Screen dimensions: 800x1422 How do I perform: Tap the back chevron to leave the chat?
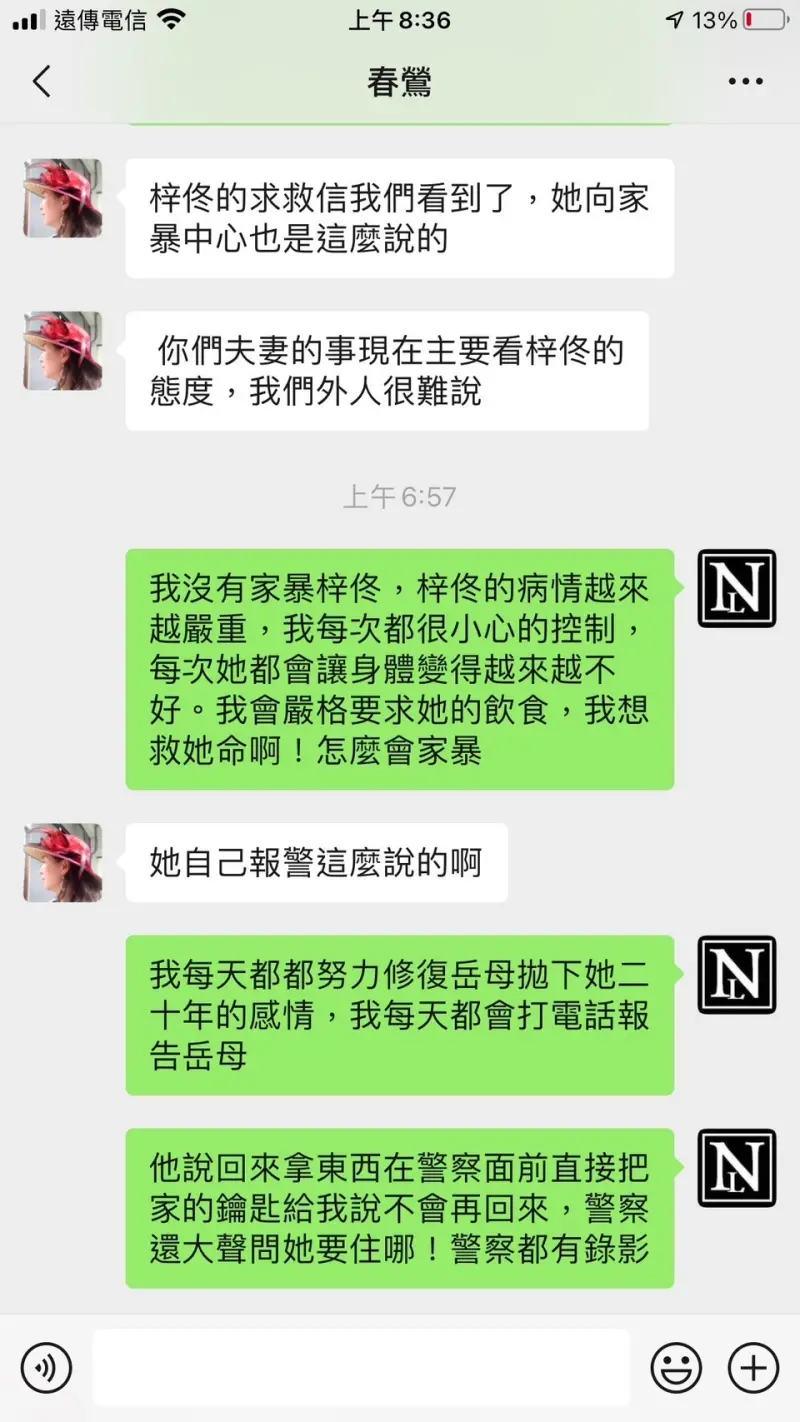click(40, 80)
